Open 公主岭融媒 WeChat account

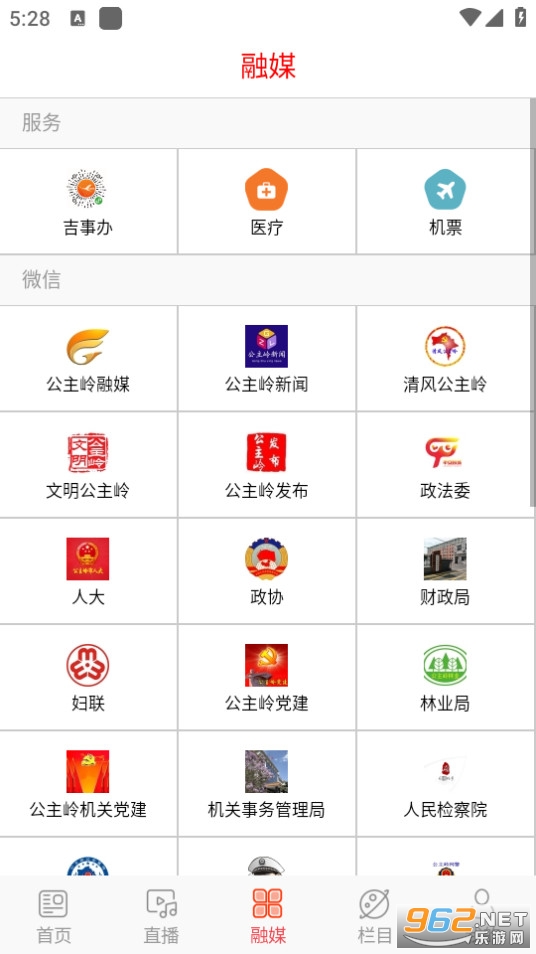[x=88, y=358]
